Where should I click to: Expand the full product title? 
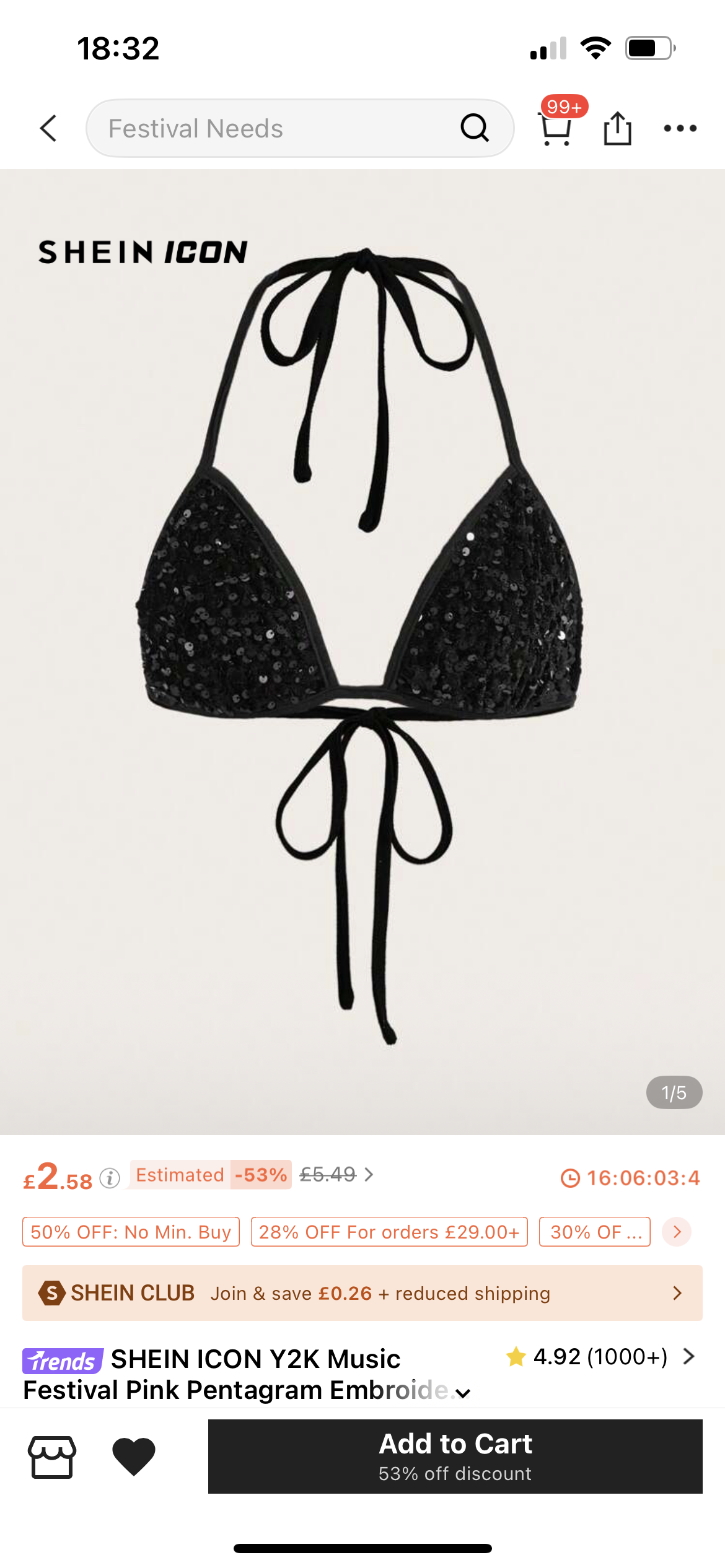click(463, 1393)
